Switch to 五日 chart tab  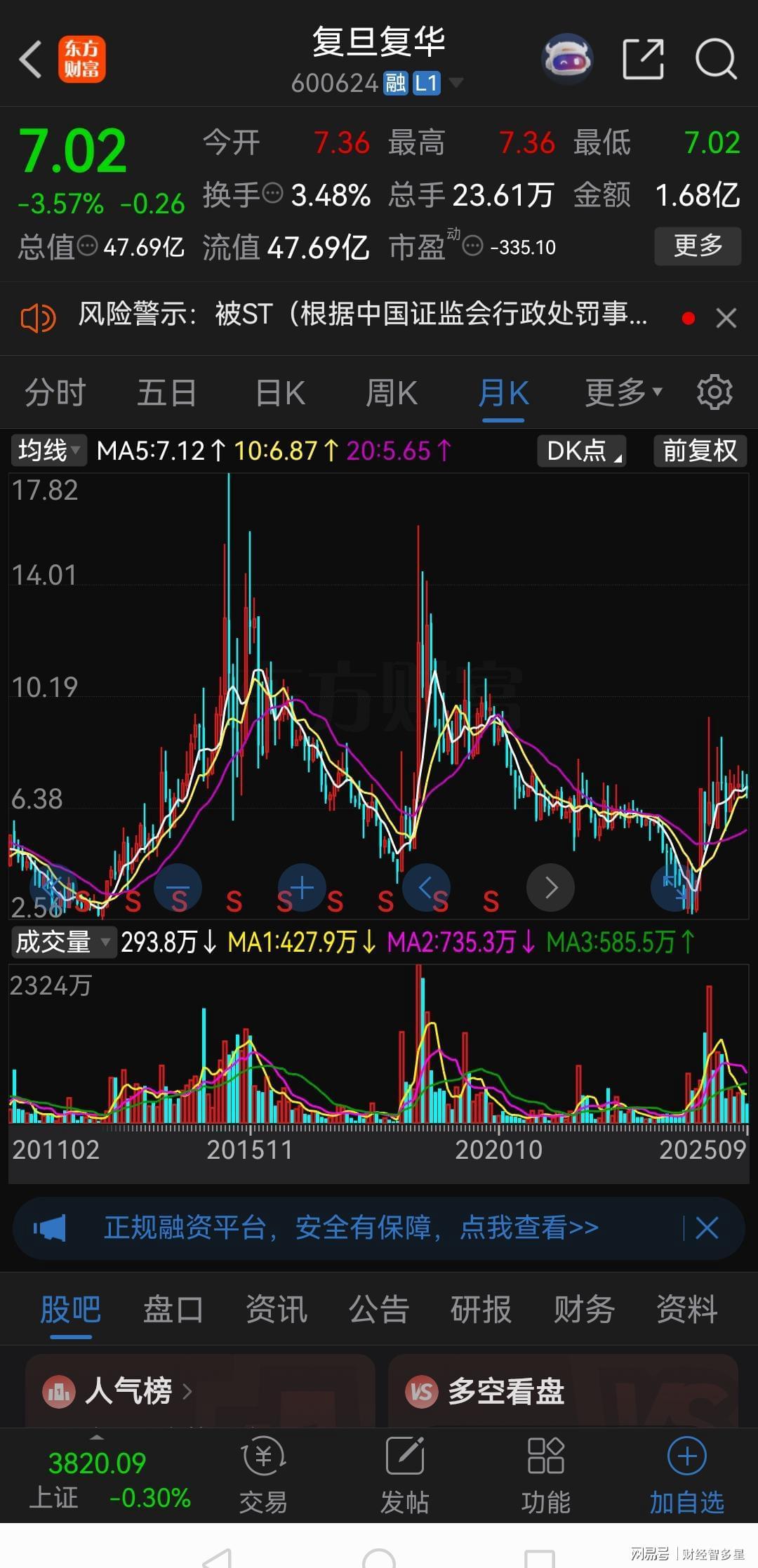(x=166, y=393)
